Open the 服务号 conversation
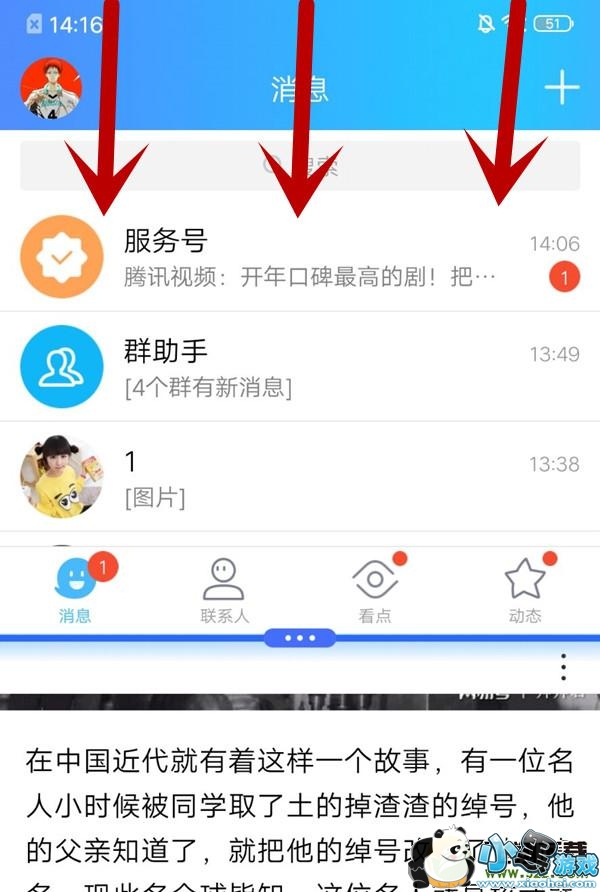Screen dimensions: 600x892 point(300,257)
